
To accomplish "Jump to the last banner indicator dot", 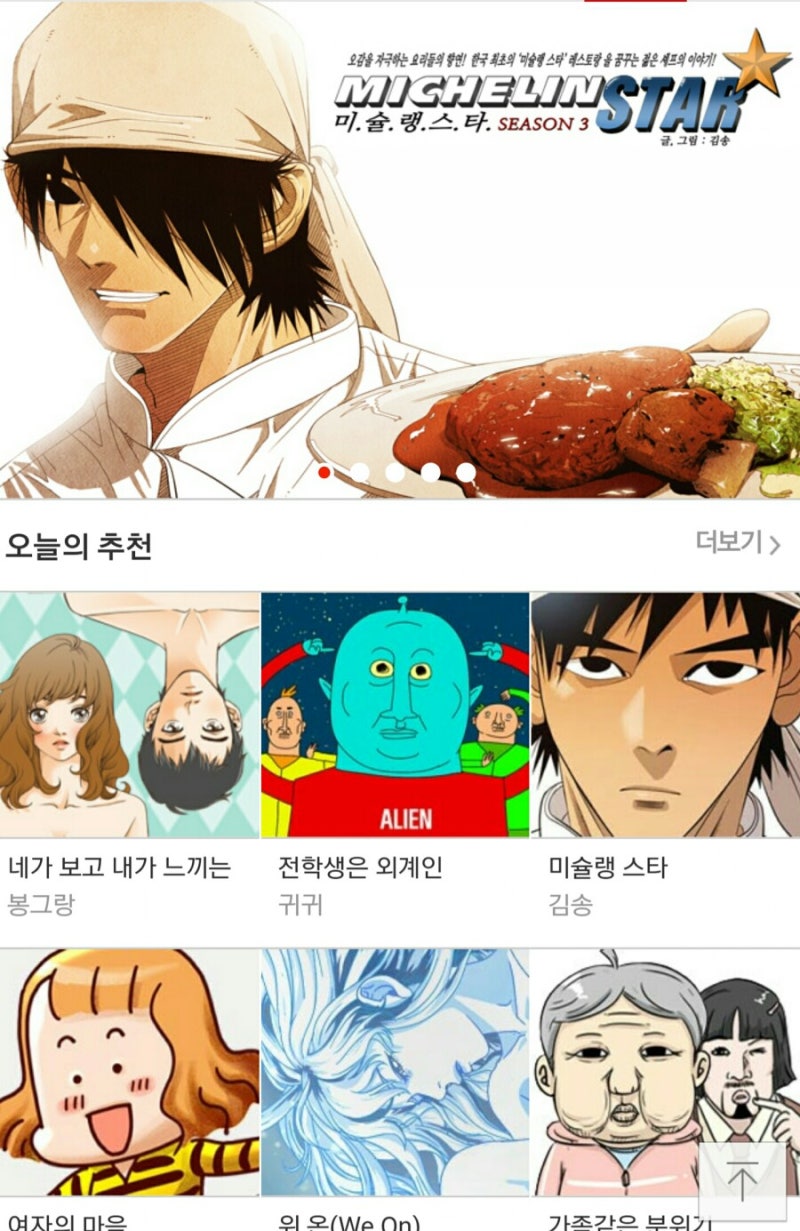I will (466, 472).
